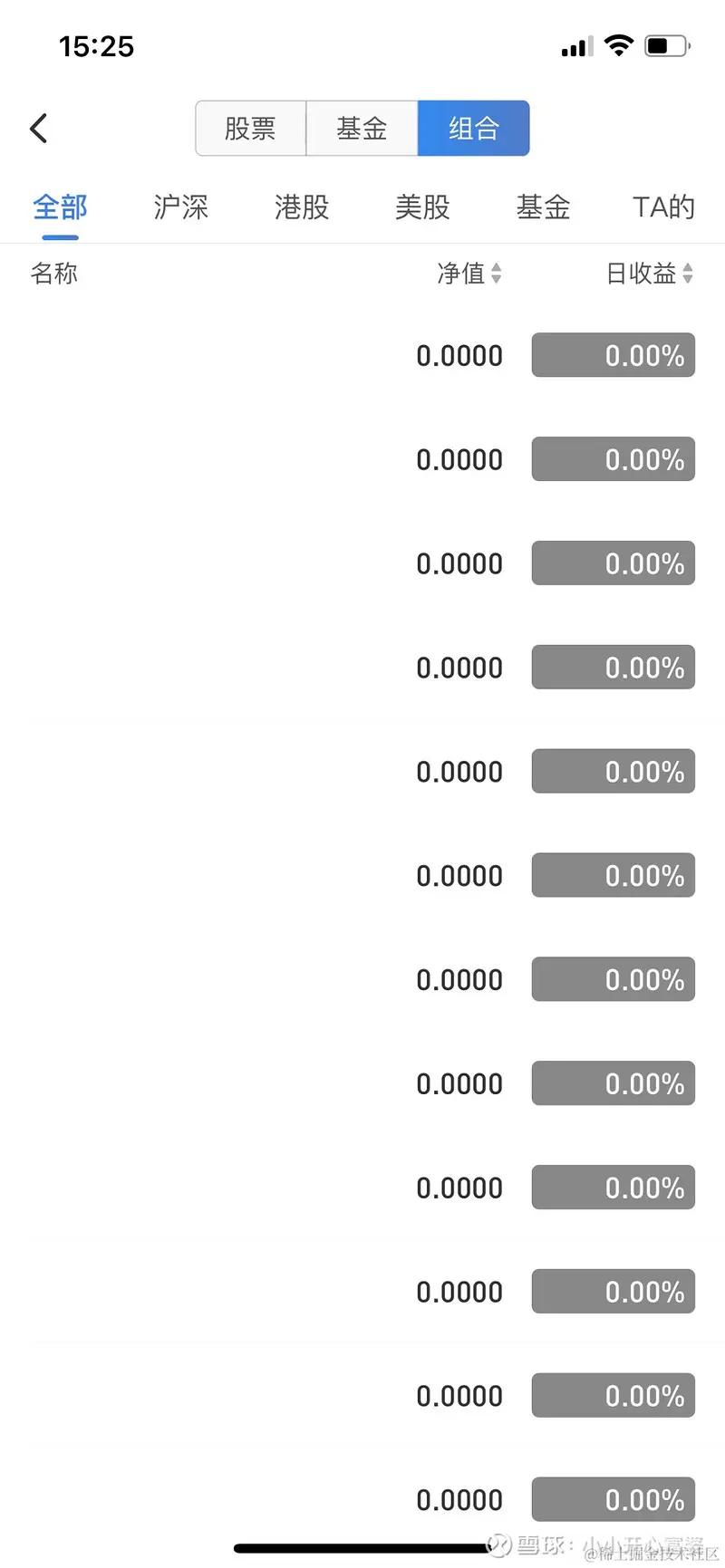Sort the list by 日收益
The width and height of the screenshot is (725, 1568).
649,274
